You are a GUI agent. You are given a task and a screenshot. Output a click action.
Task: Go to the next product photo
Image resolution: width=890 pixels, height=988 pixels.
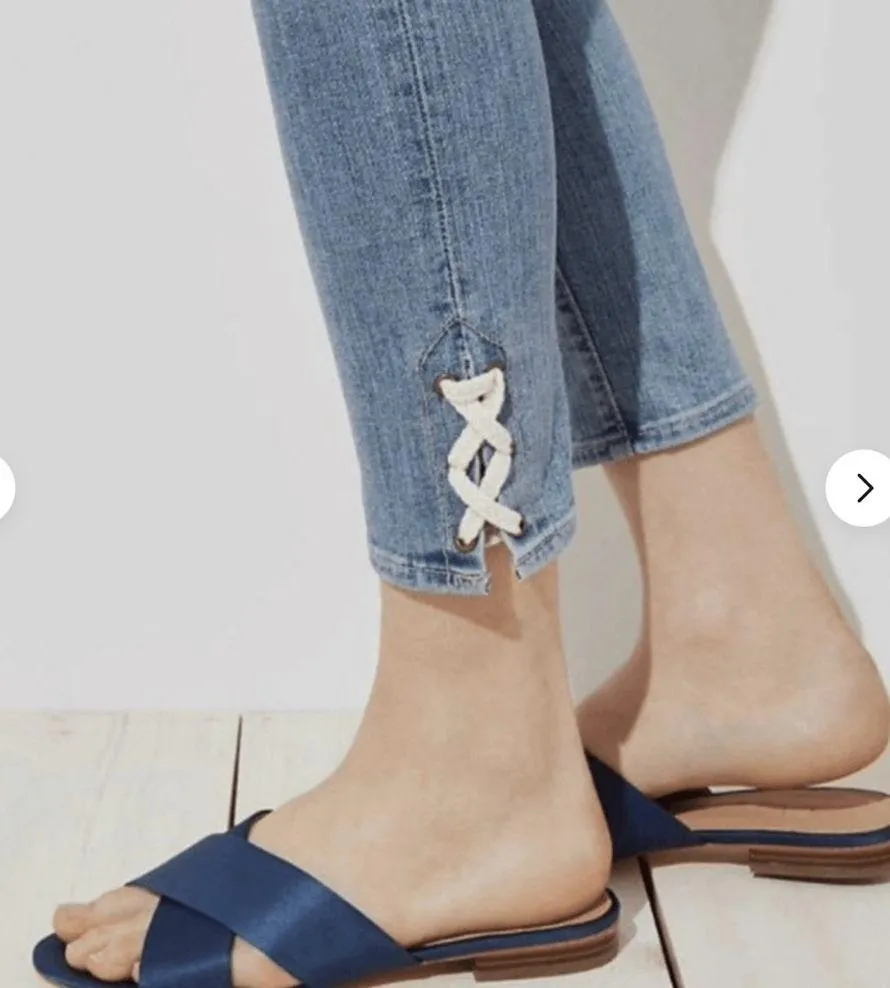(862, 488)
